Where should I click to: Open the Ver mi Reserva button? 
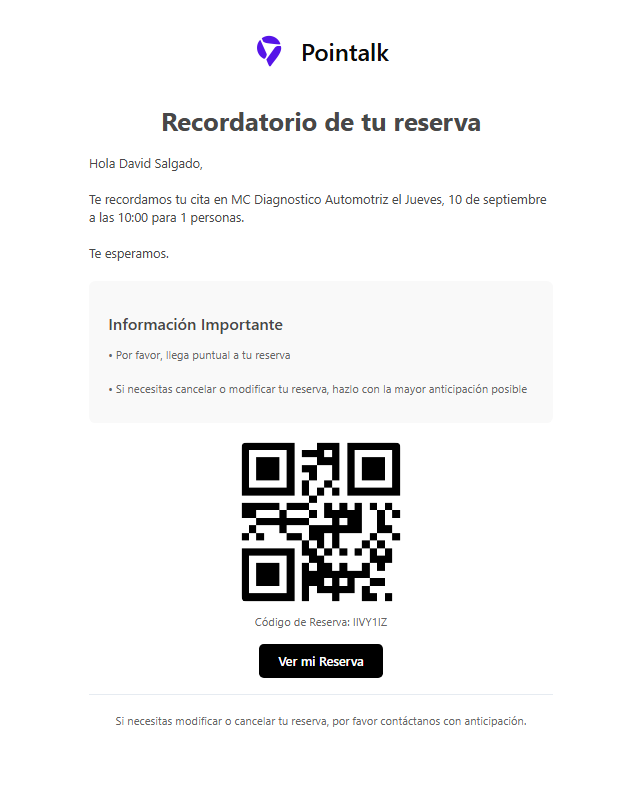click(321, 661)
